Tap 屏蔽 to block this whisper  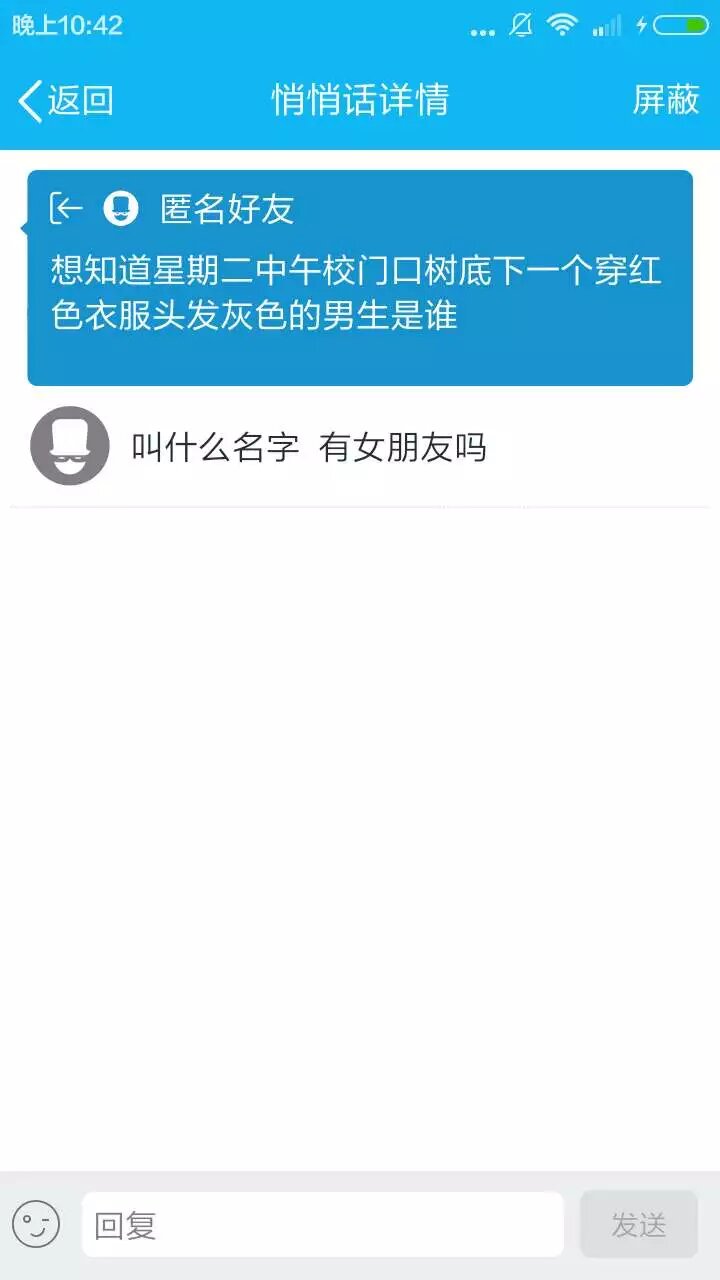click(x=666, y=100)
